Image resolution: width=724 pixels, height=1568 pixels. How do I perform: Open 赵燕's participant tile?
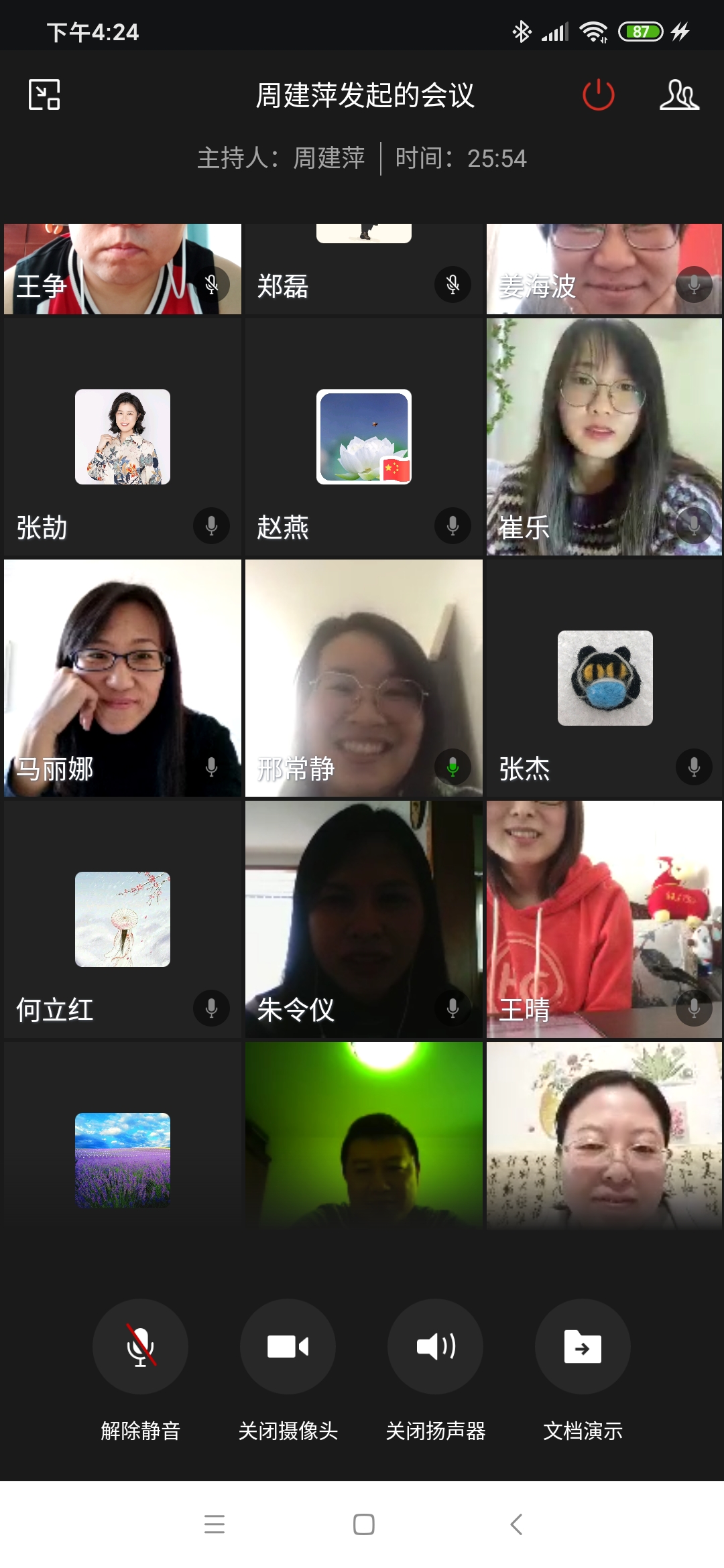pyautogui.click(x=364, y=437)
